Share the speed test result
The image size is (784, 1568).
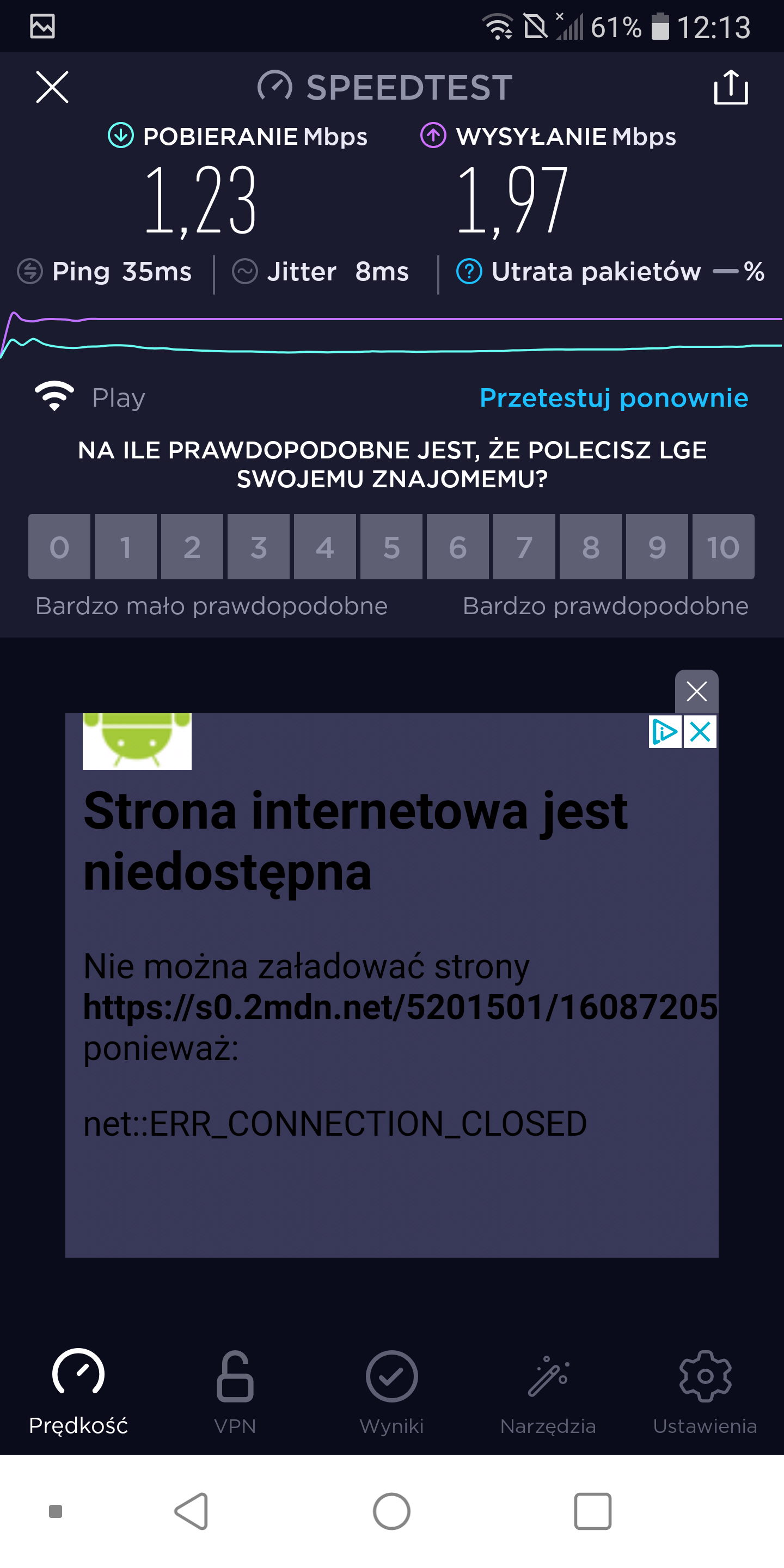(x=731, y=87)
